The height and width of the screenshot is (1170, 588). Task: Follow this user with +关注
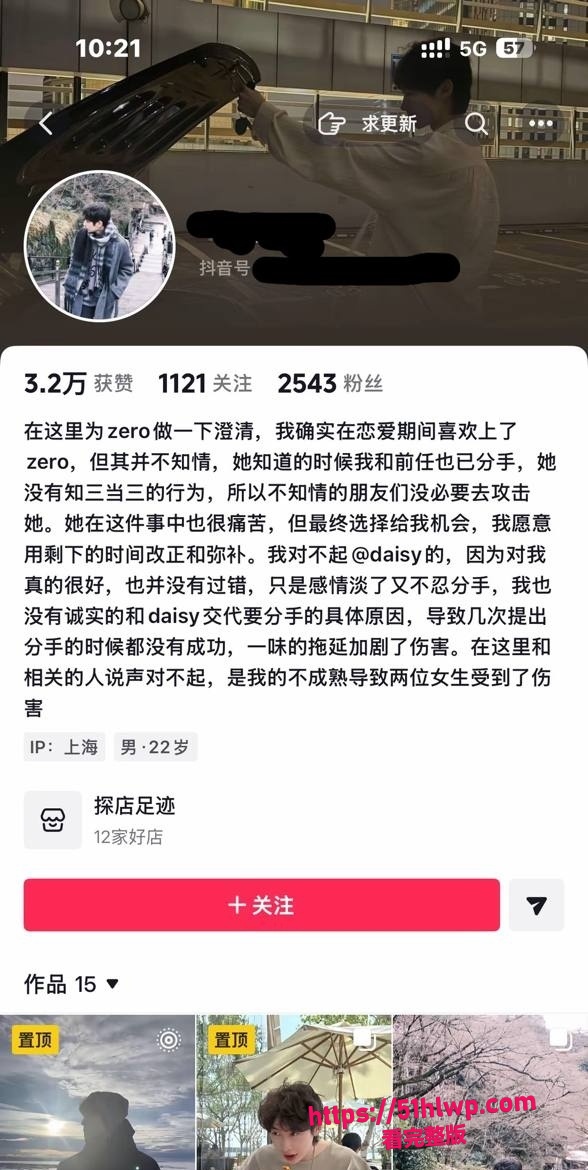[x=262, y=905]
